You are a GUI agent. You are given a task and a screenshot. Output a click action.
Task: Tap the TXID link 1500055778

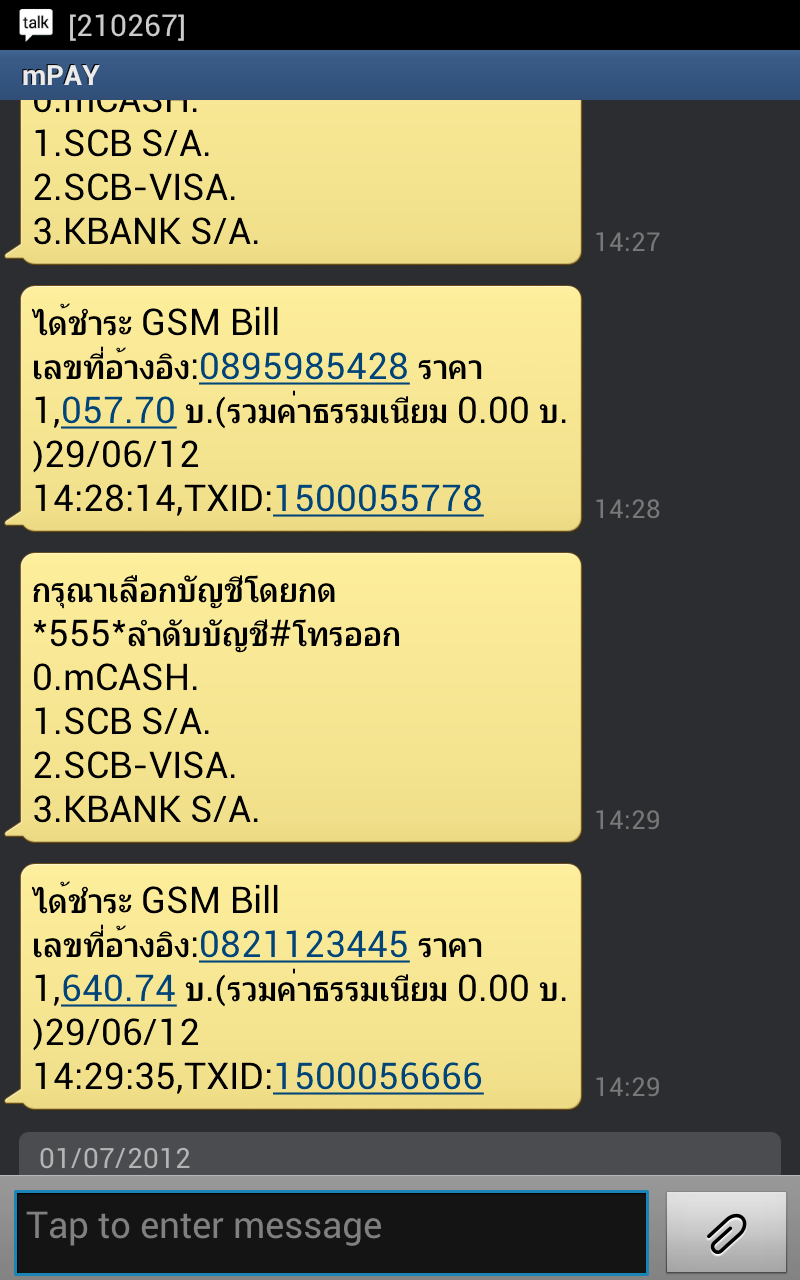pos(377,499)
